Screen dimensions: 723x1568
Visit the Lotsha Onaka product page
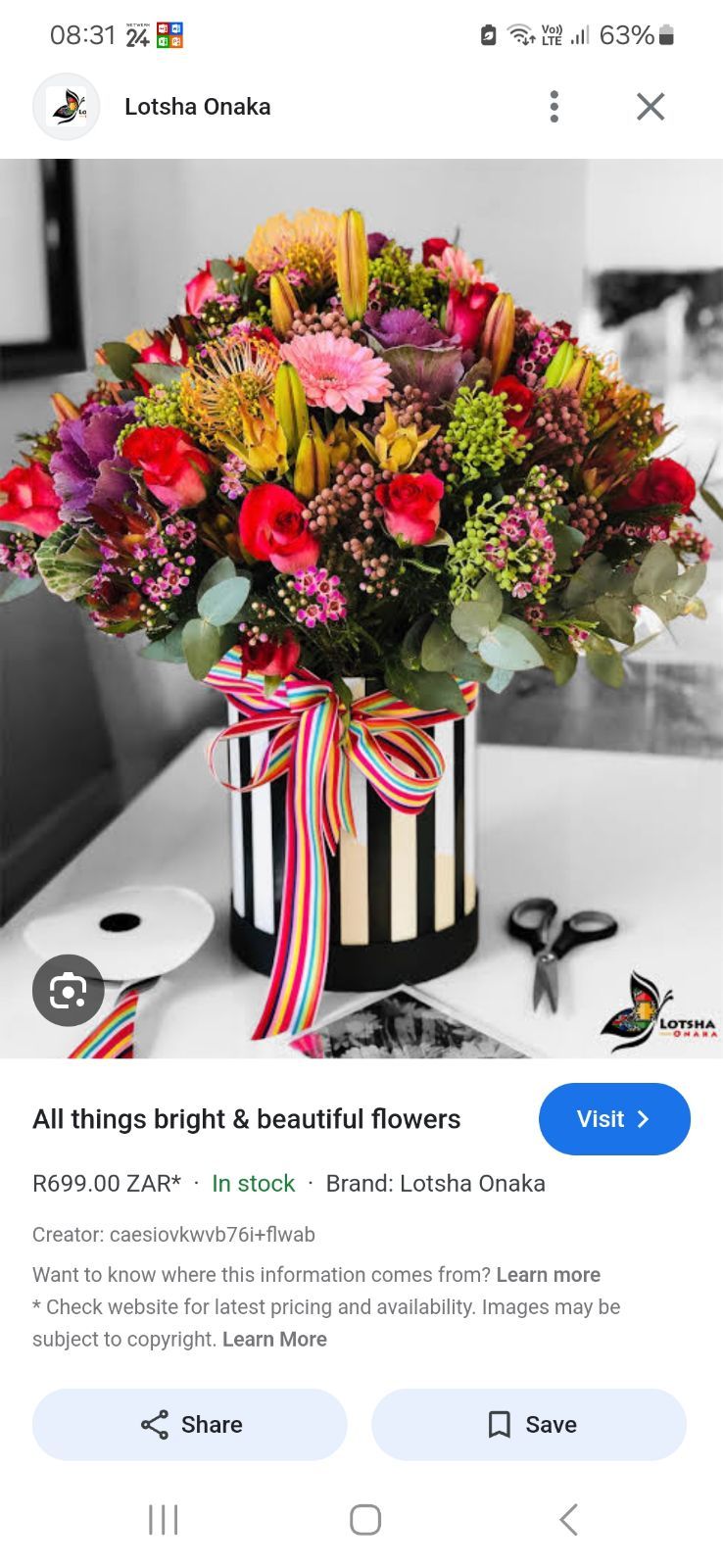[613, 1119]
